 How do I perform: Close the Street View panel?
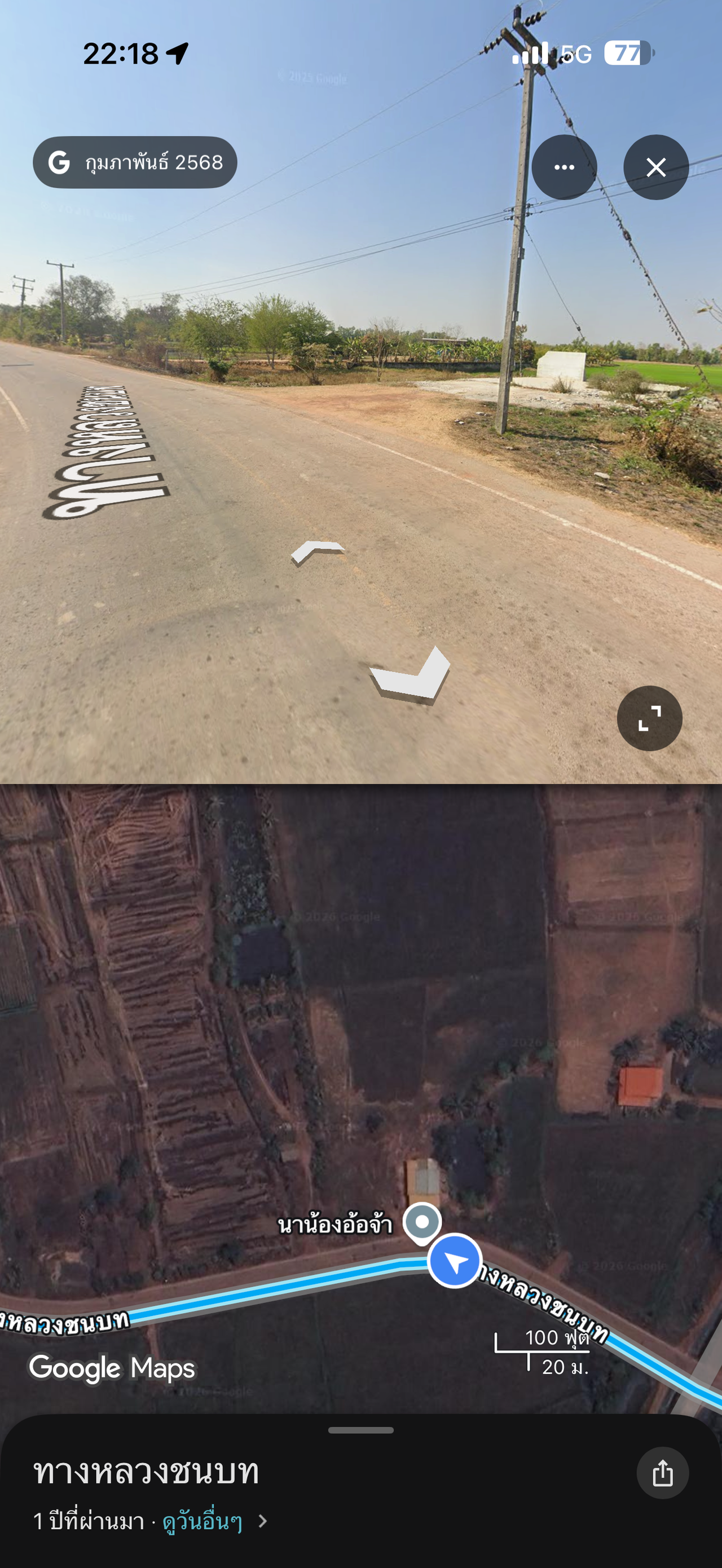tap(655, 167)
